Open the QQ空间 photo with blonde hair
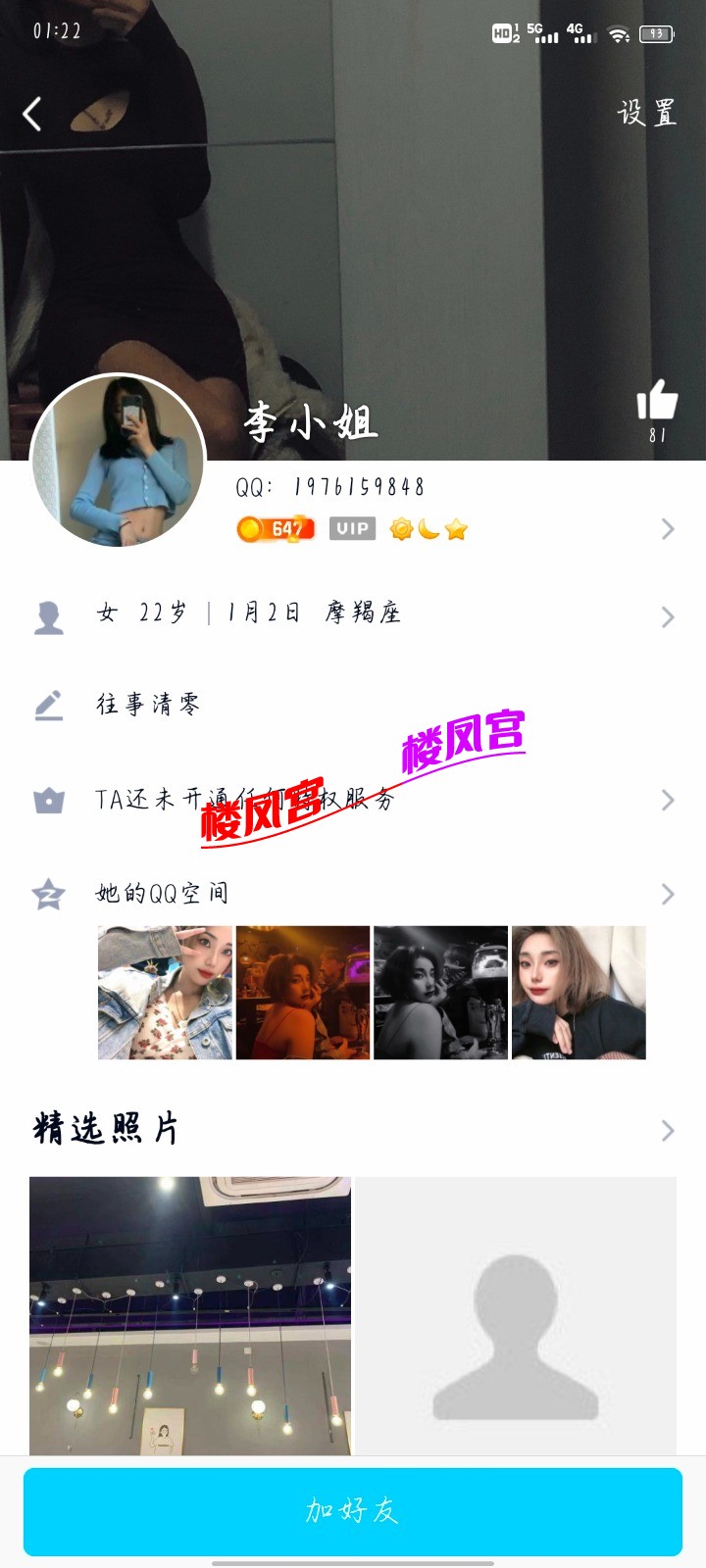Viewport: 706px width, 1568px height. click(579, 993)
